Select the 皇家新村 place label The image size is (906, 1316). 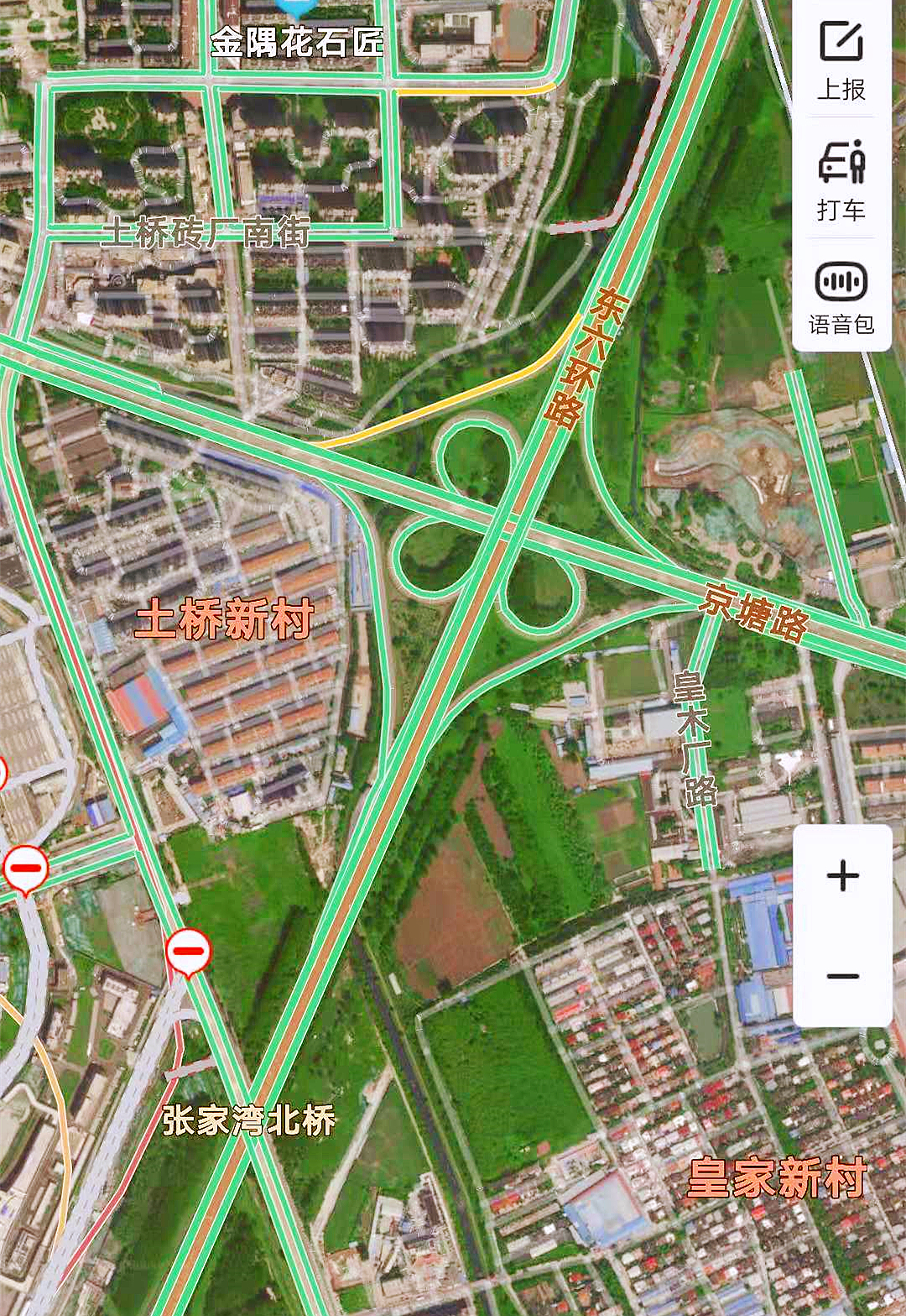(776, 1177)
